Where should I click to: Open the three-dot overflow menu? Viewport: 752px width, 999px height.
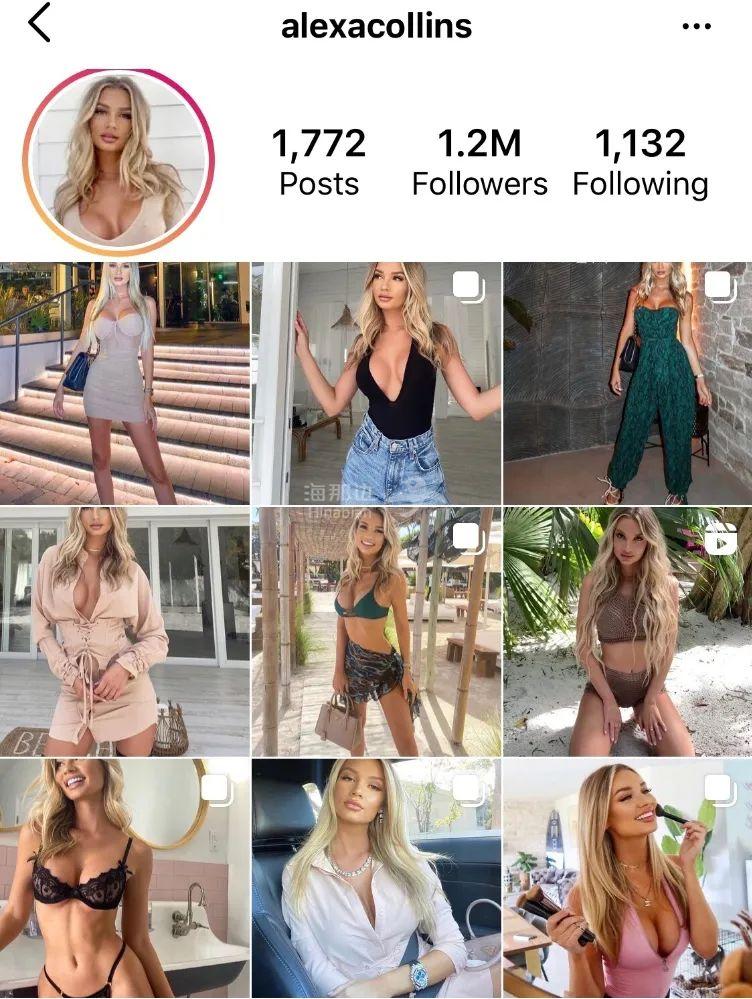[x=696, y=26]
